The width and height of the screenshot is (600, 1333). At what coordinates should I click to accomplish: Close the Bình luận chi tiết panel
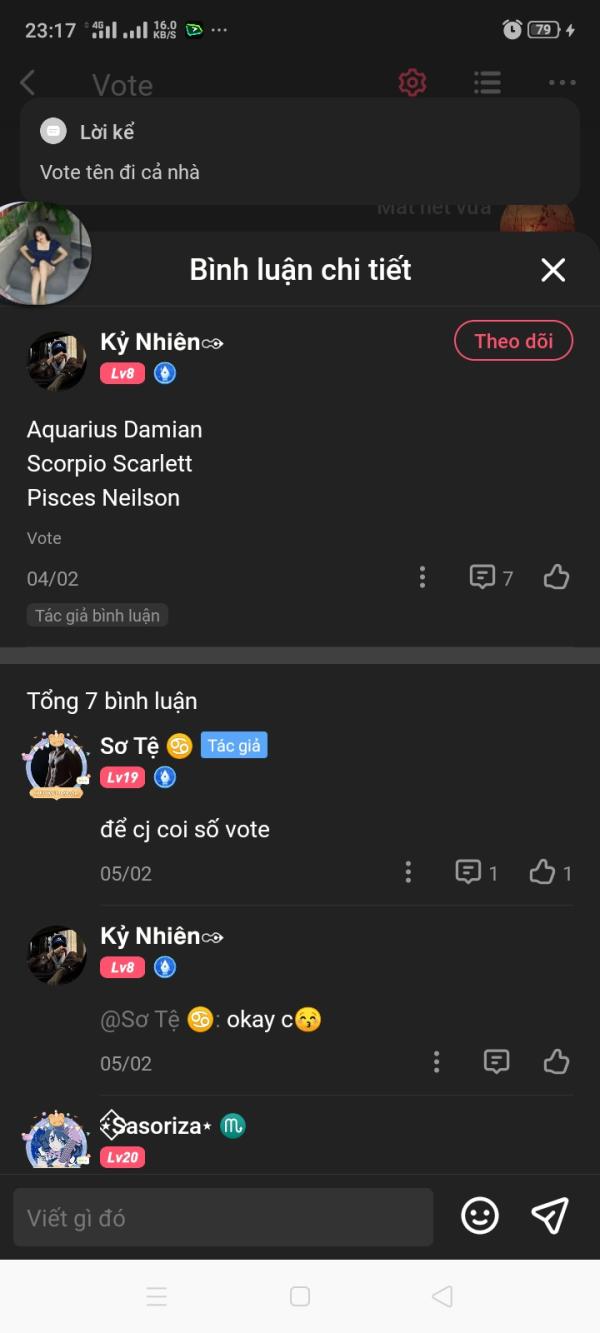click(553, 269)
